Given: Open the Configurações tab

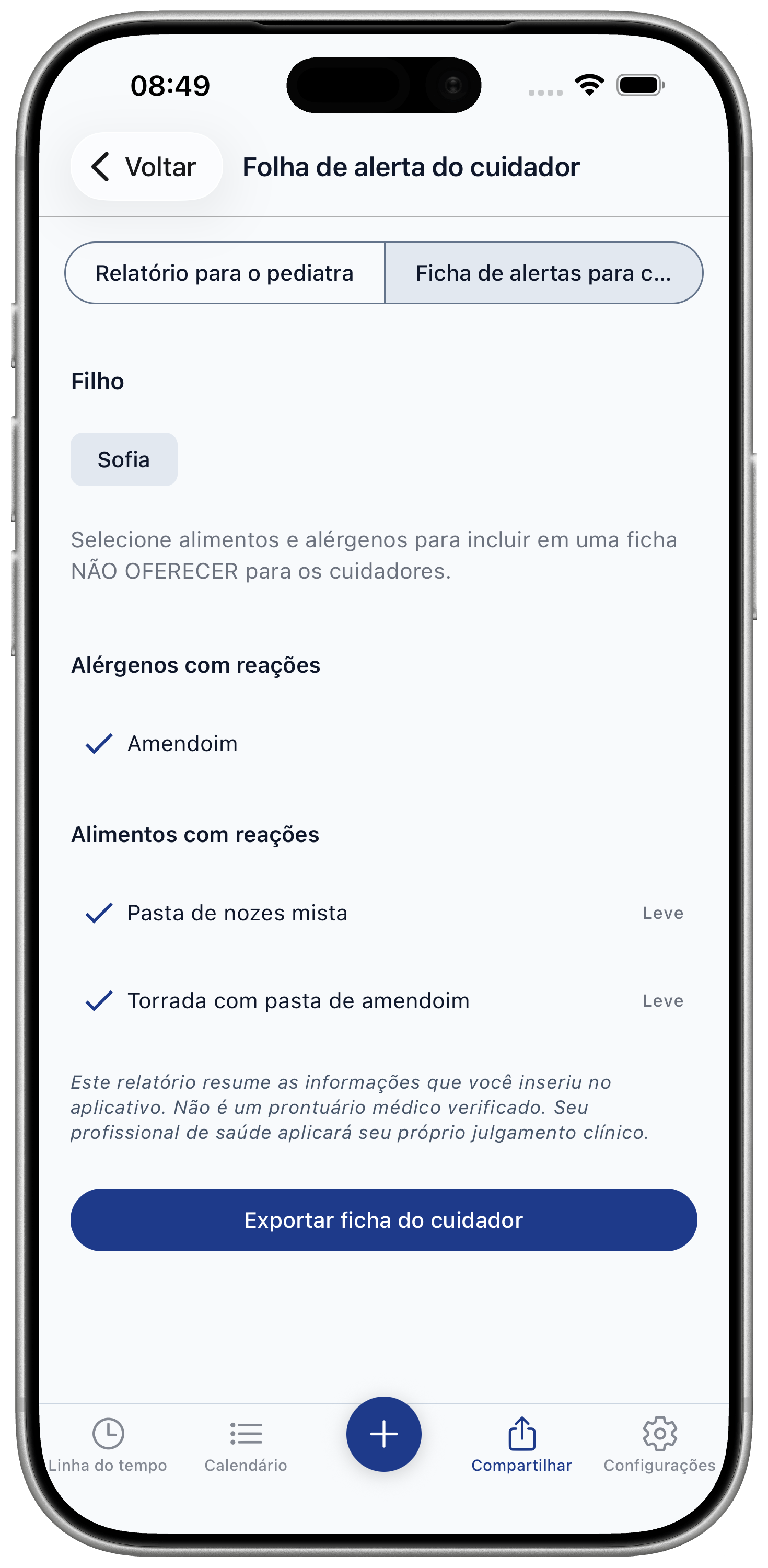Looking at the screenshot, I should tap(659, 1445).
